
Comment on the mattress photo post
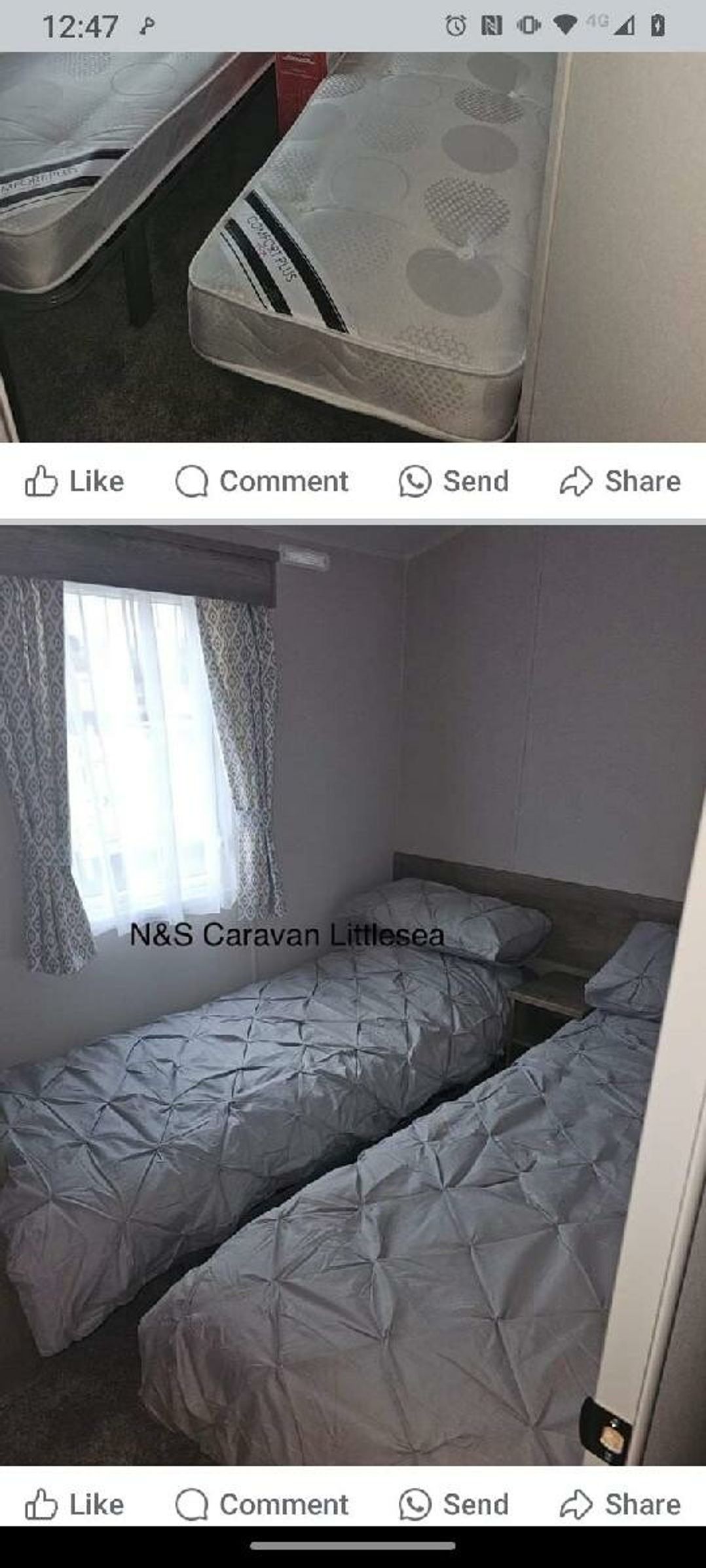coord(262,481)
